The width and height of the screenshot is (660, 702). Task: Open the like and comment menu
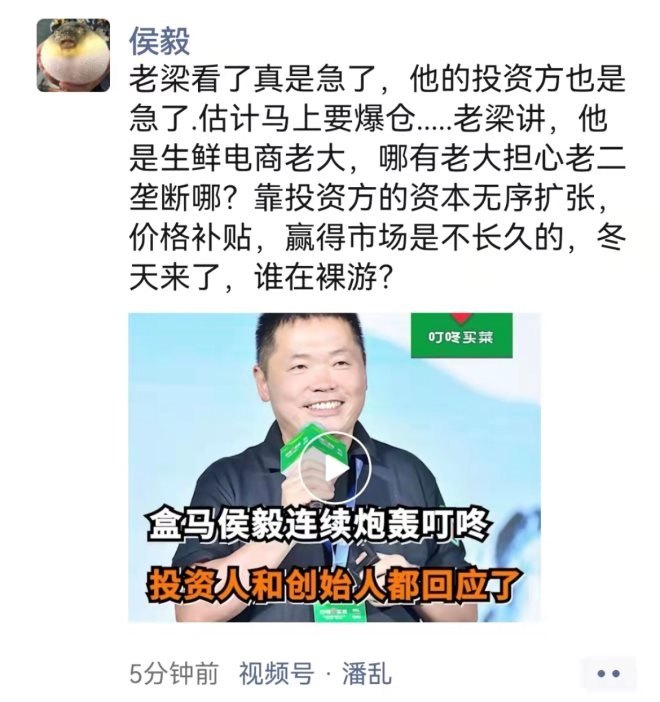click(608, 674)
